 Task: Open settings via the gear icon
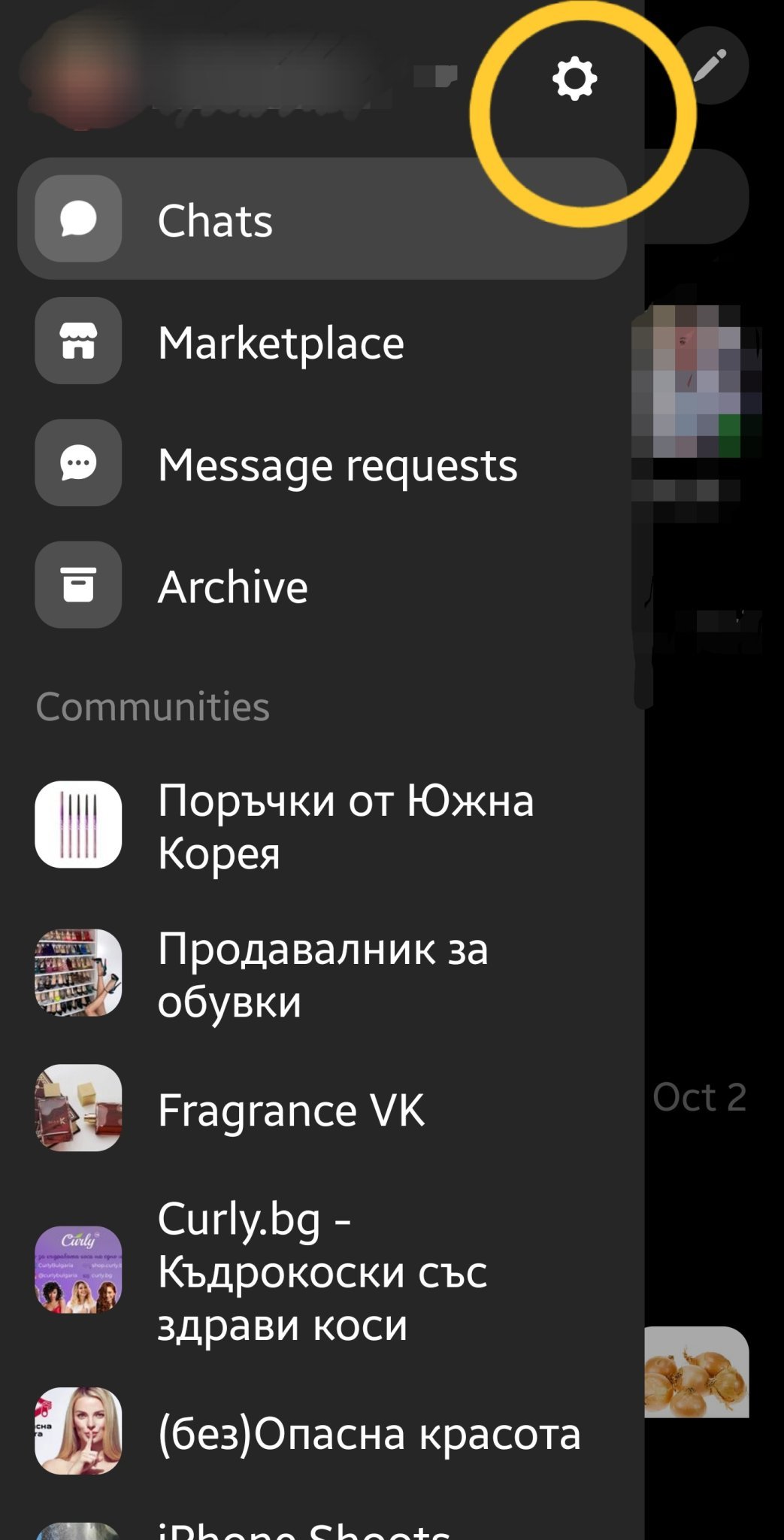pyautogui.click(x=575, y=78)
